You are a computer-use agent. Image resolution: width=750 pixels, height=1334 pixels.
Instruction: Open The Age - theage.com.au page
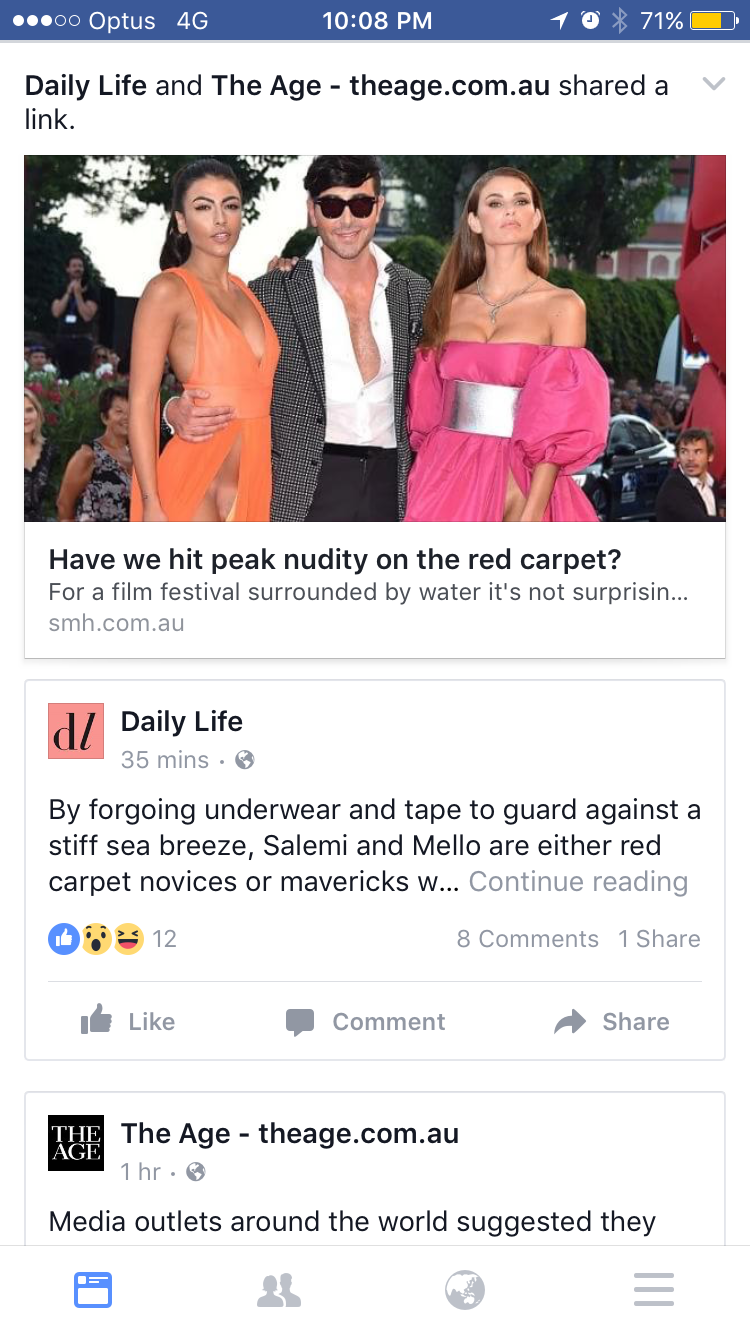[289, 1133]
